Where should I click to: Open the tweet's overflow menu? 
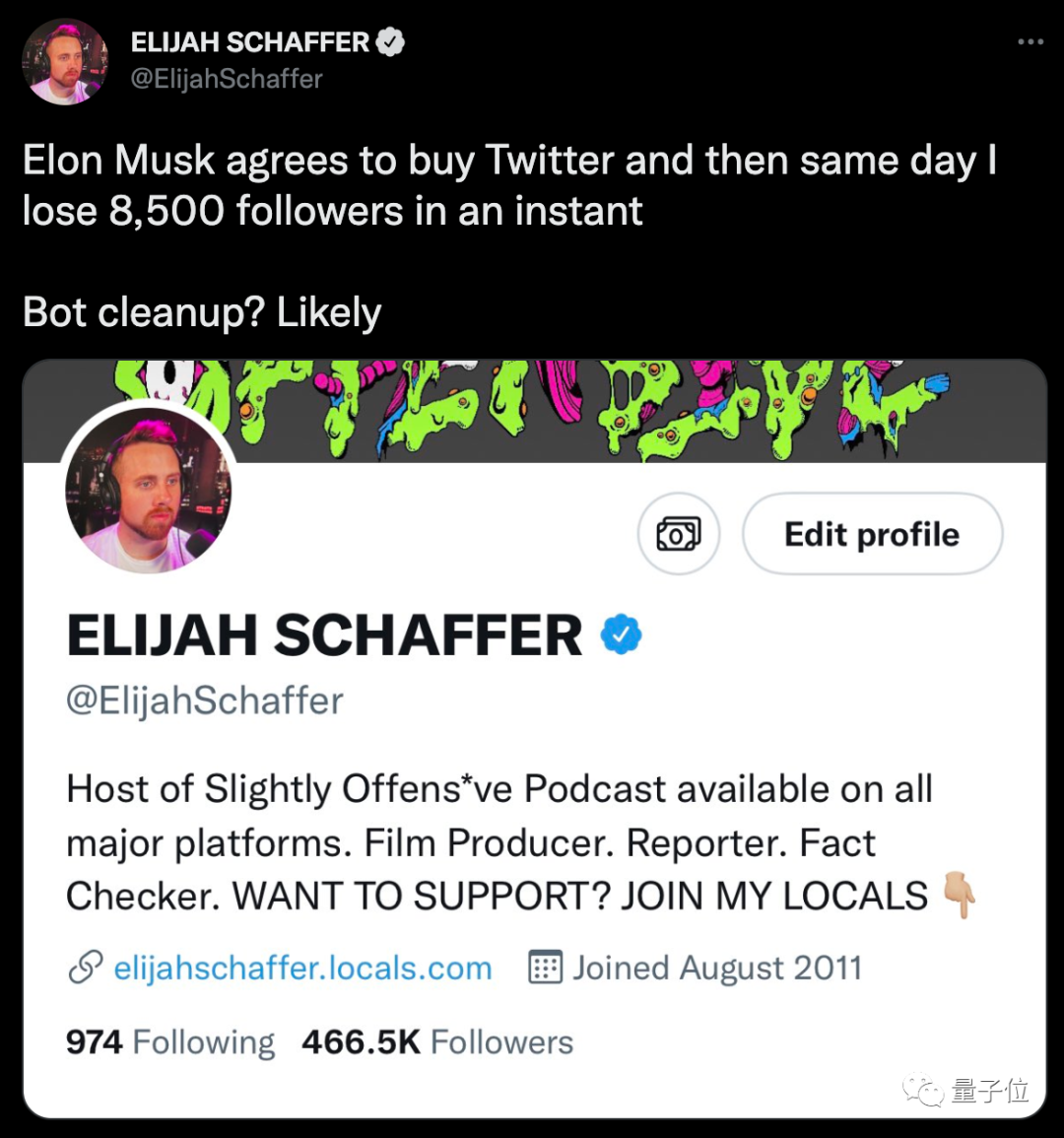[1030, 41]
